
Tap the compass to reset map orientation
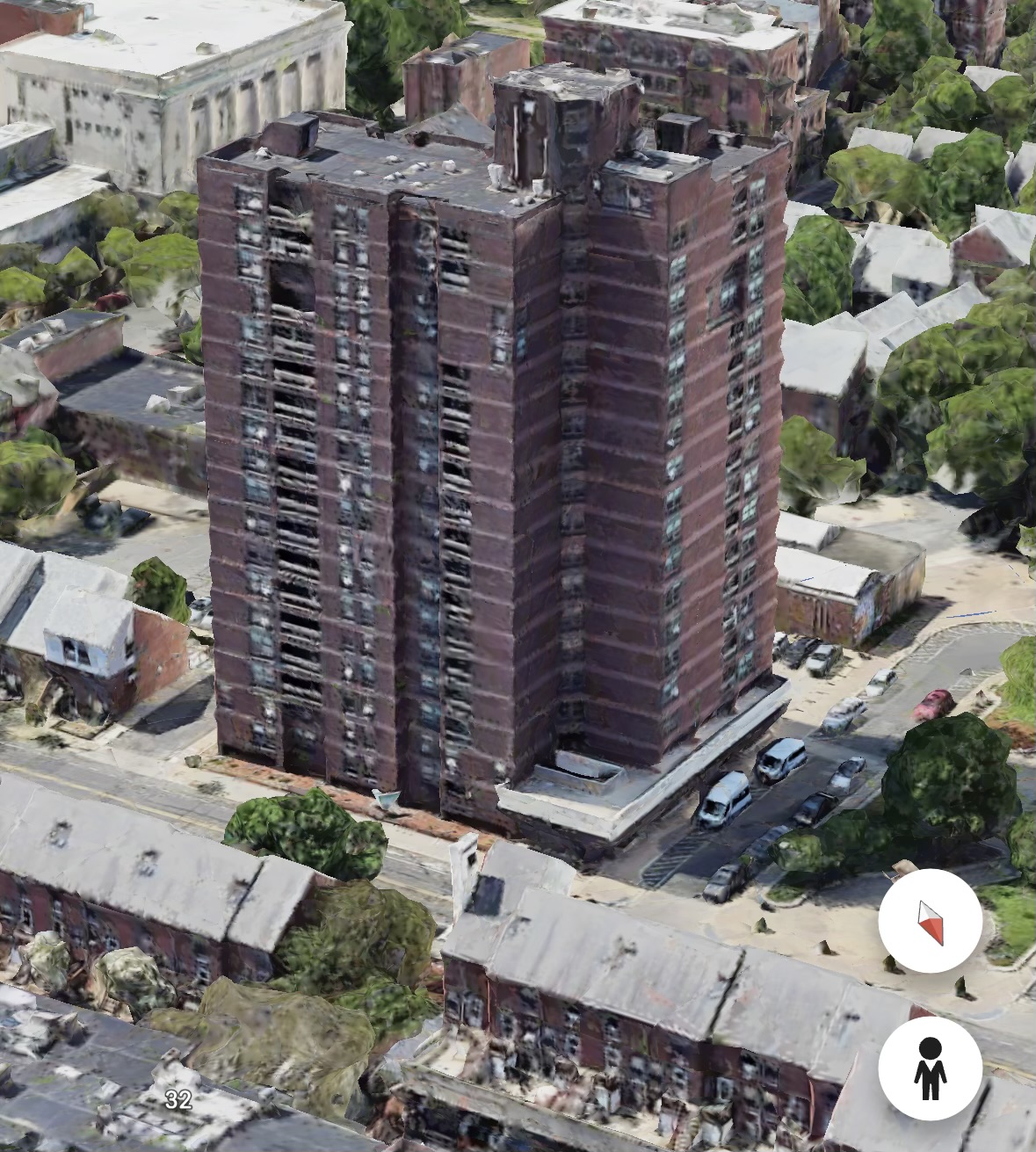[x=930, y=921]
